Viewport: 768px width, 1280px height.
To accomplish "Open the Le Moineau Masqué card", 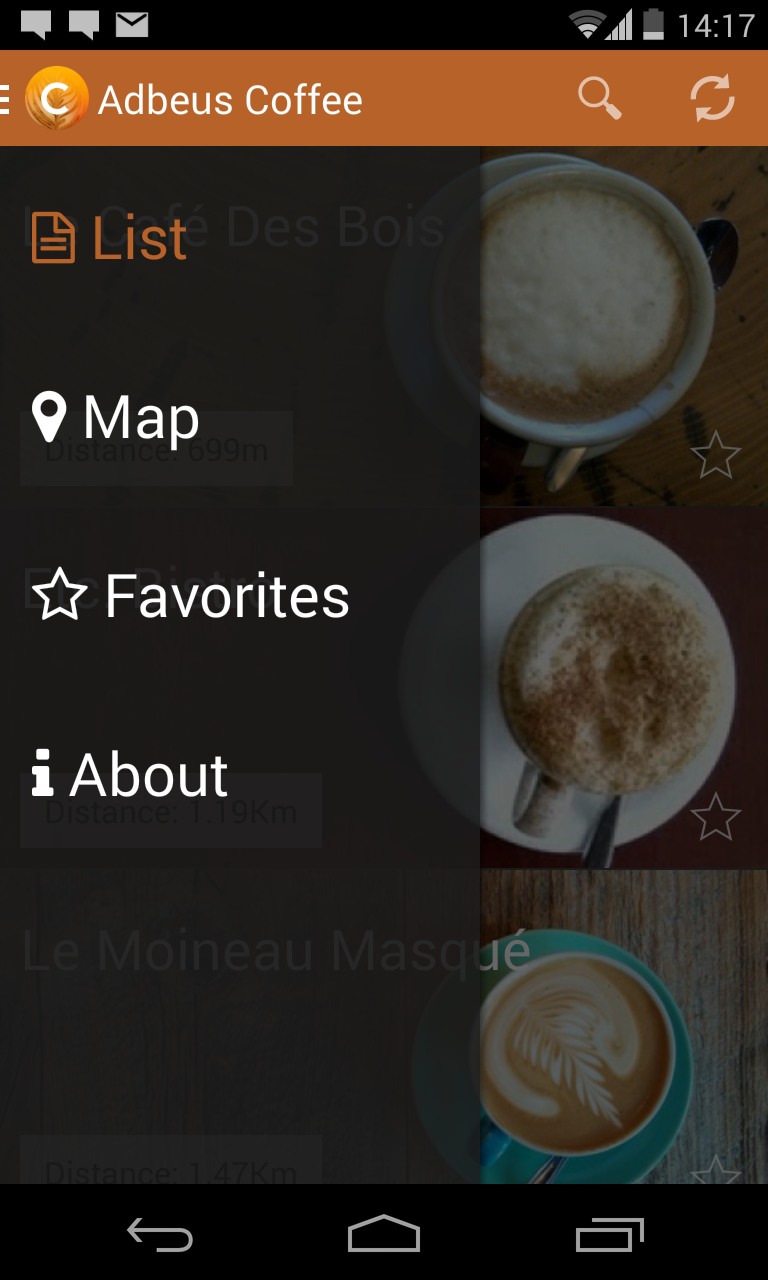I will click(x=620, y=1030).
